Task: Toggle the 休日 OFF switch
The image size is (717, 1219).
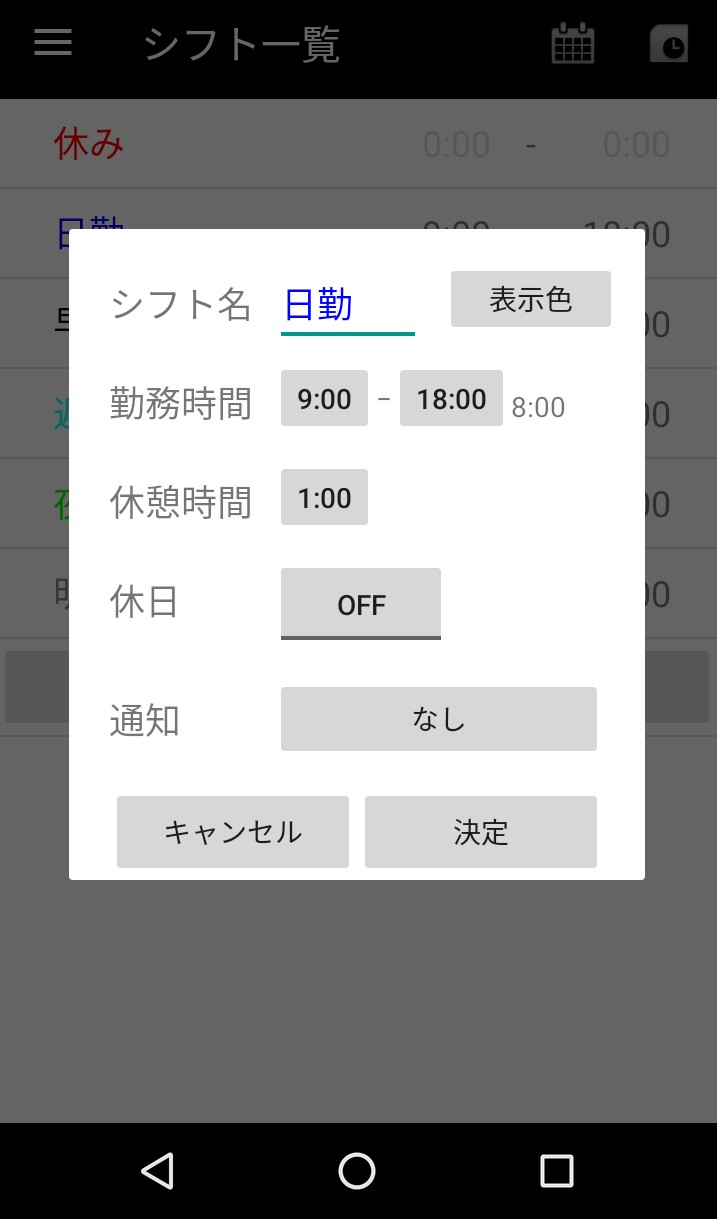Action: (x=360, y=604)
